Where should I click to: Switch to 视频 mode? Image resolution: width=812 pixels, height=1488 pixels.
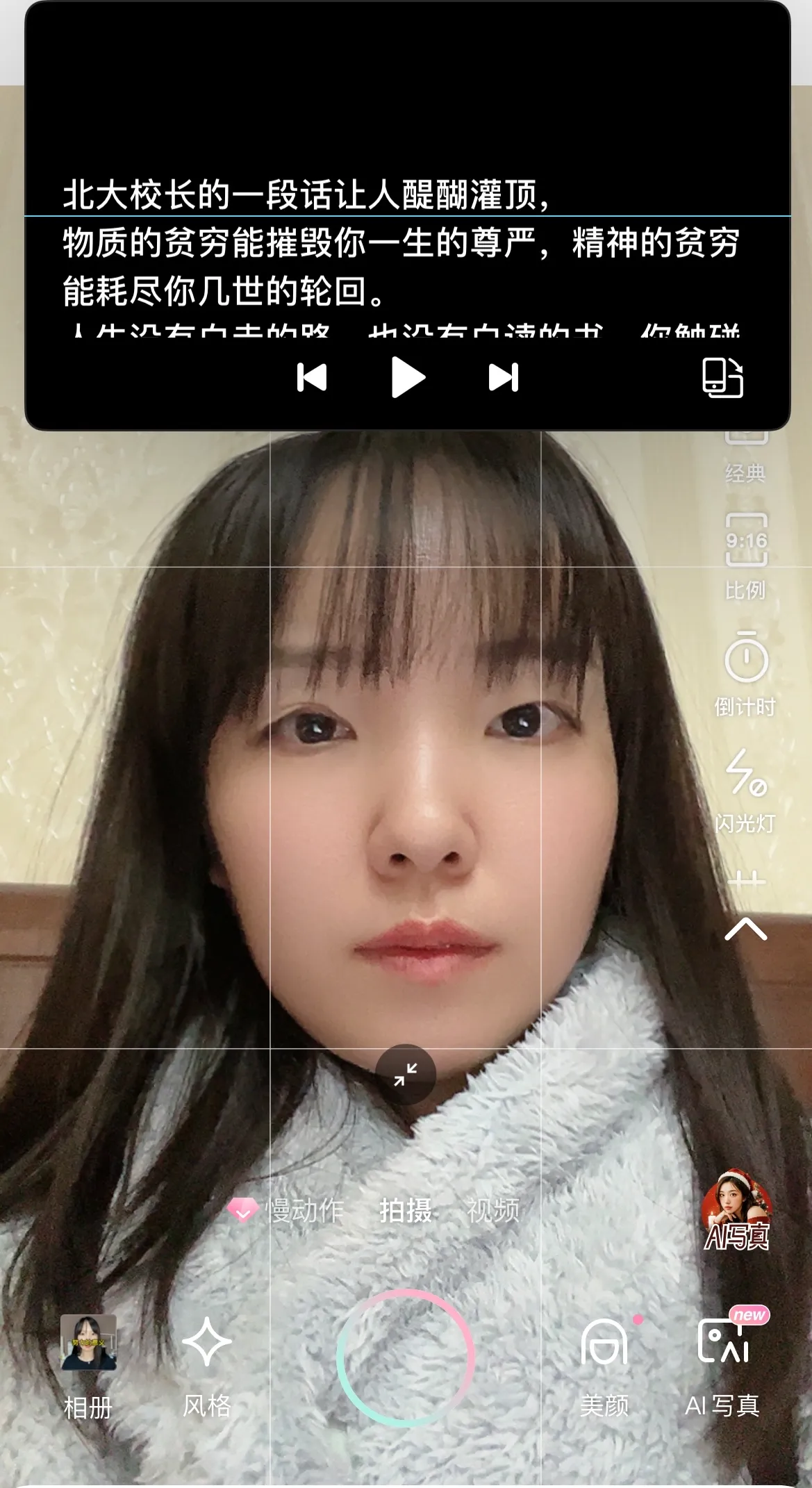click(x=492, y=1210)
